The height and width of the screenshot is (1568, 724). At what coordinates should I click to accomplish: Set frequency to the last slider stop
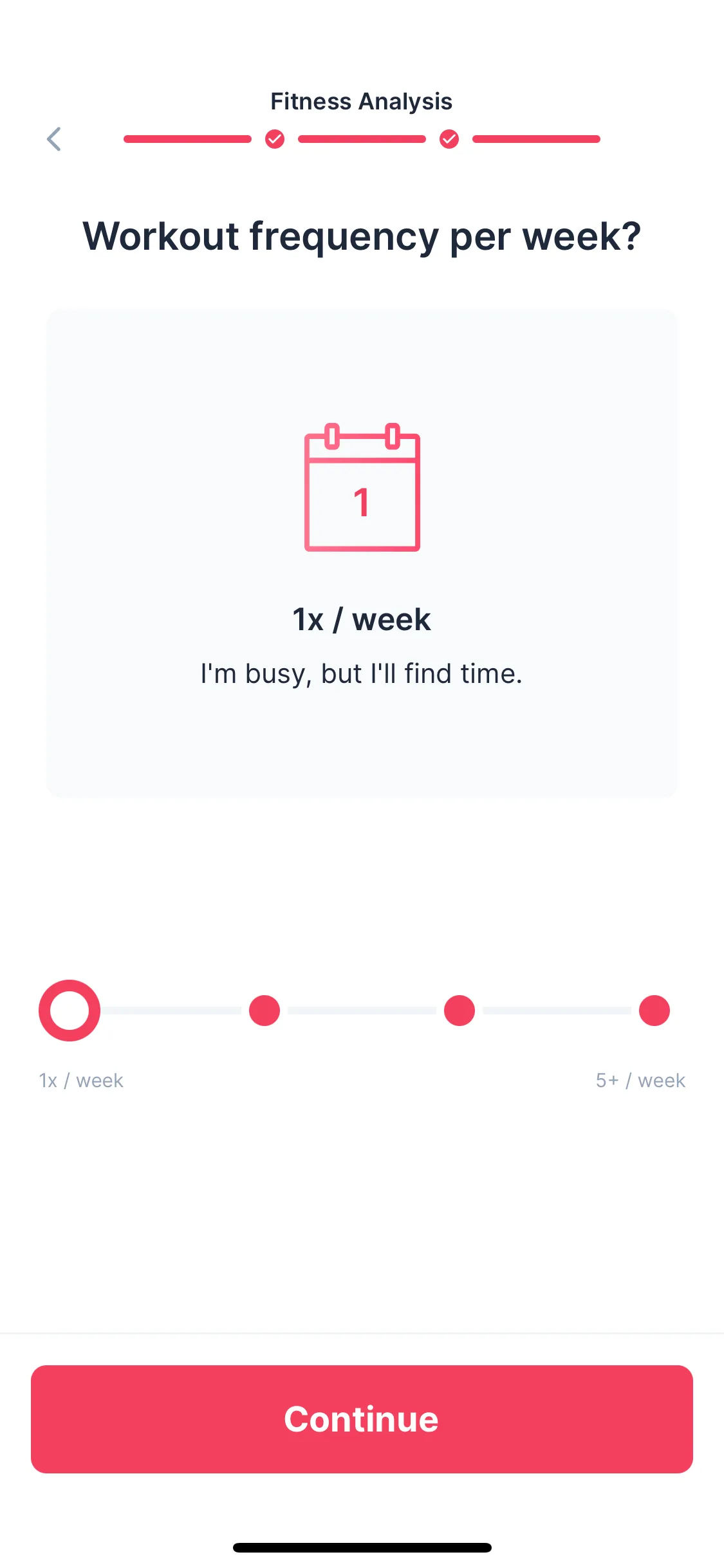[x=654, y=1011]
